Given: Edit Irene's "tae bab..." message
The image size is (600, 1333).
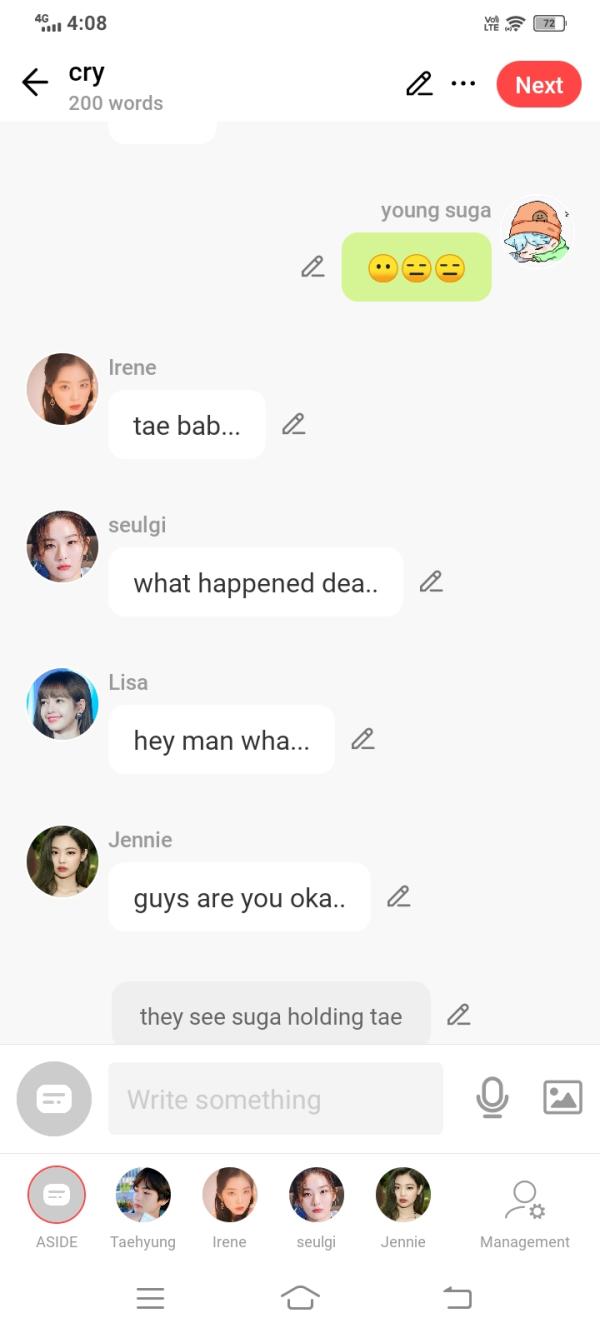Looking at the screenshot, I should [x=293, y=424].
